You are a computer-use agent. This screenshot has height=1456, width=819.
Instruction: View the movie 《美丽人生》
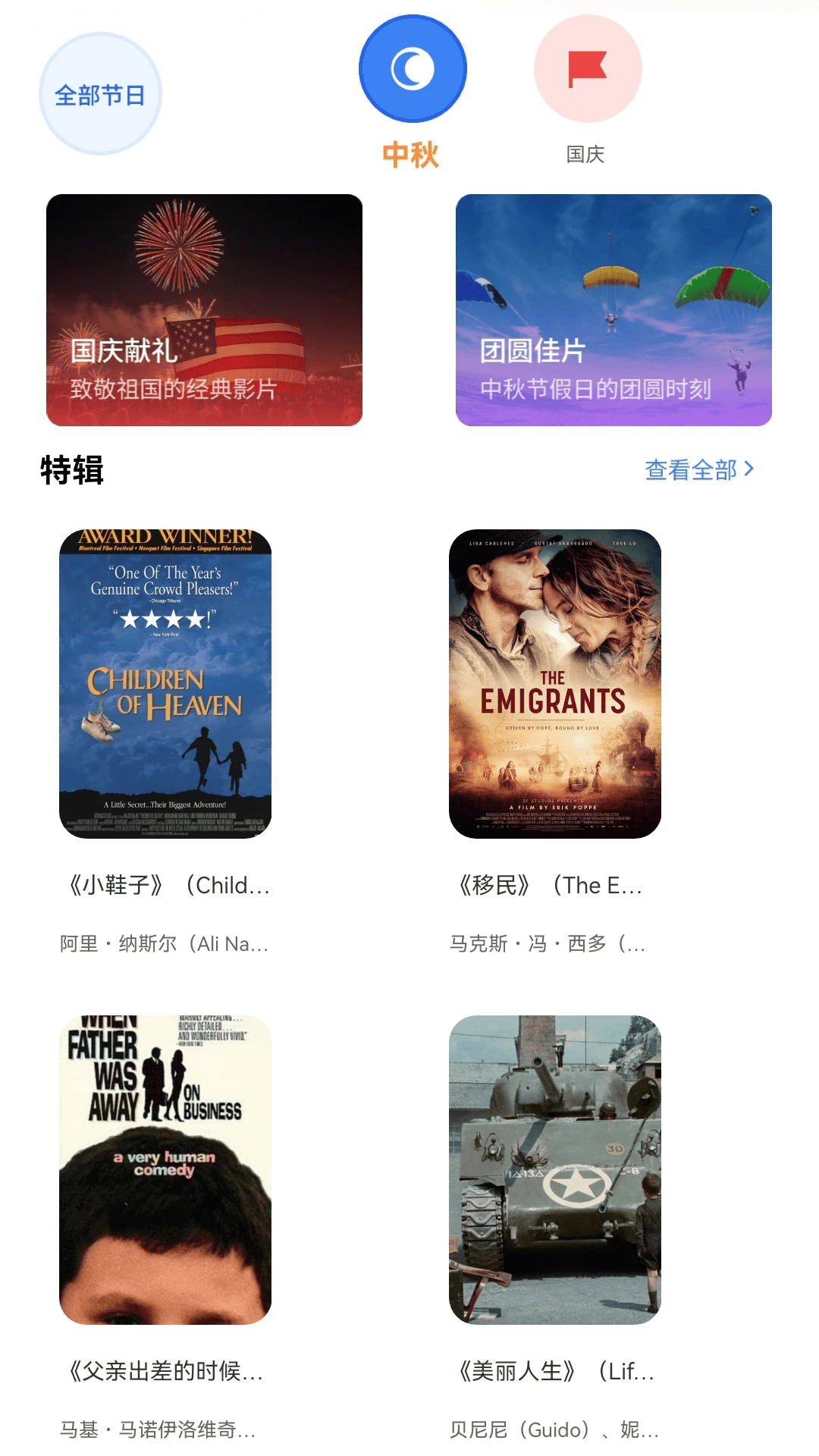[555, 1170]
